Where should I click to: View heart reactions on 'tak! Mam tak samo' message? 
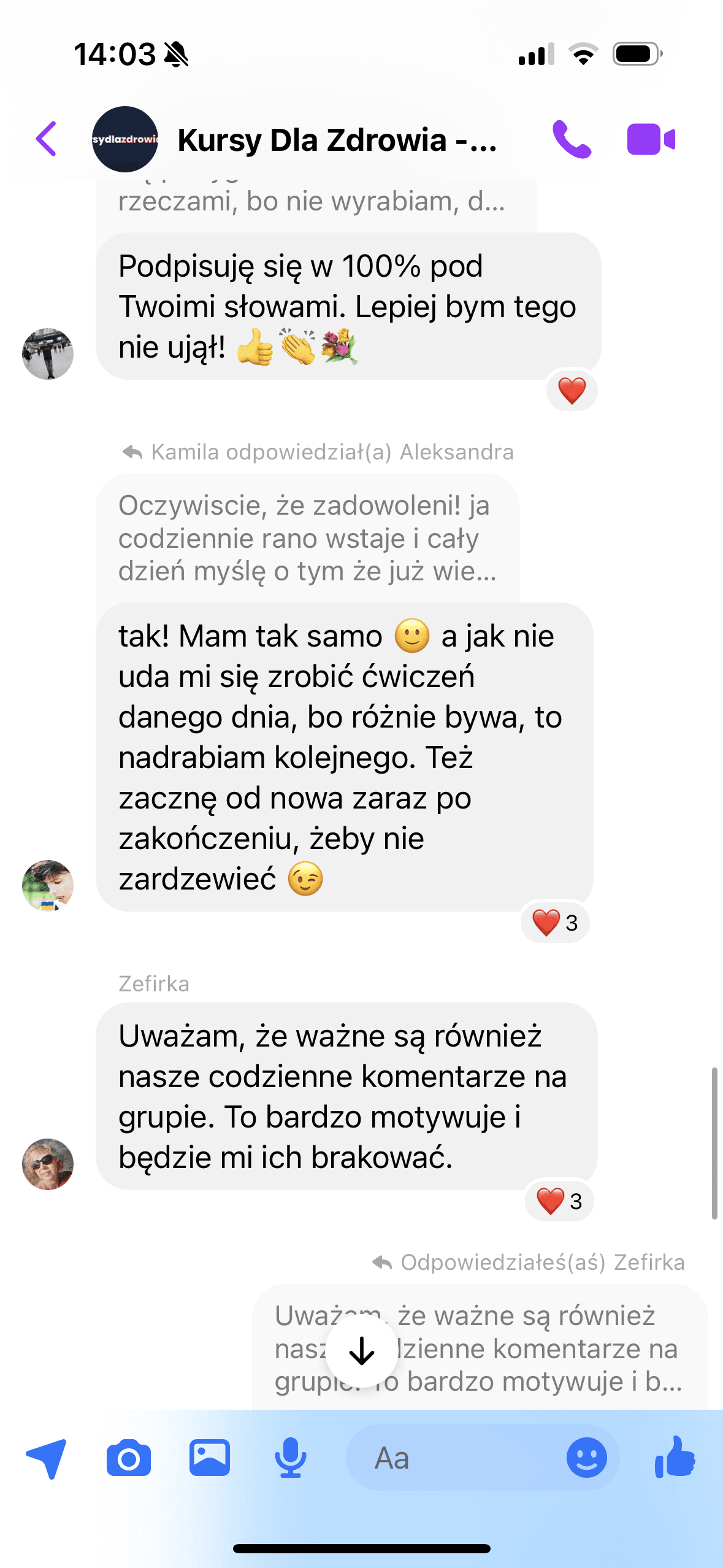(555, 922)
